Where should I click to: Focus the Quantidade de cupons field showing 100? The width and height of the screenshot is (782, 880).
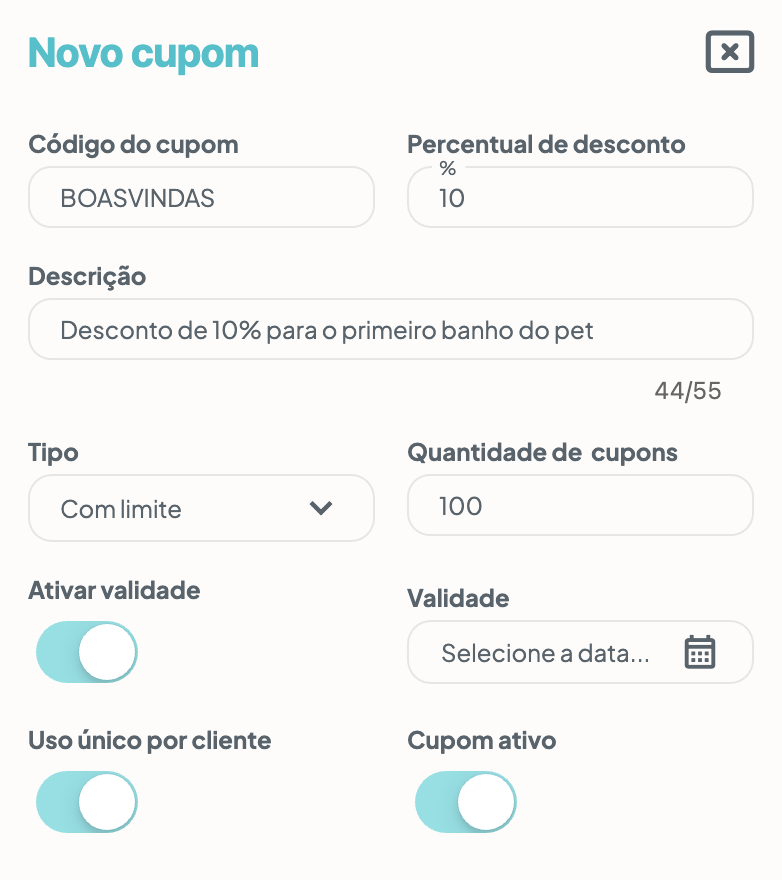click(580, 505)
